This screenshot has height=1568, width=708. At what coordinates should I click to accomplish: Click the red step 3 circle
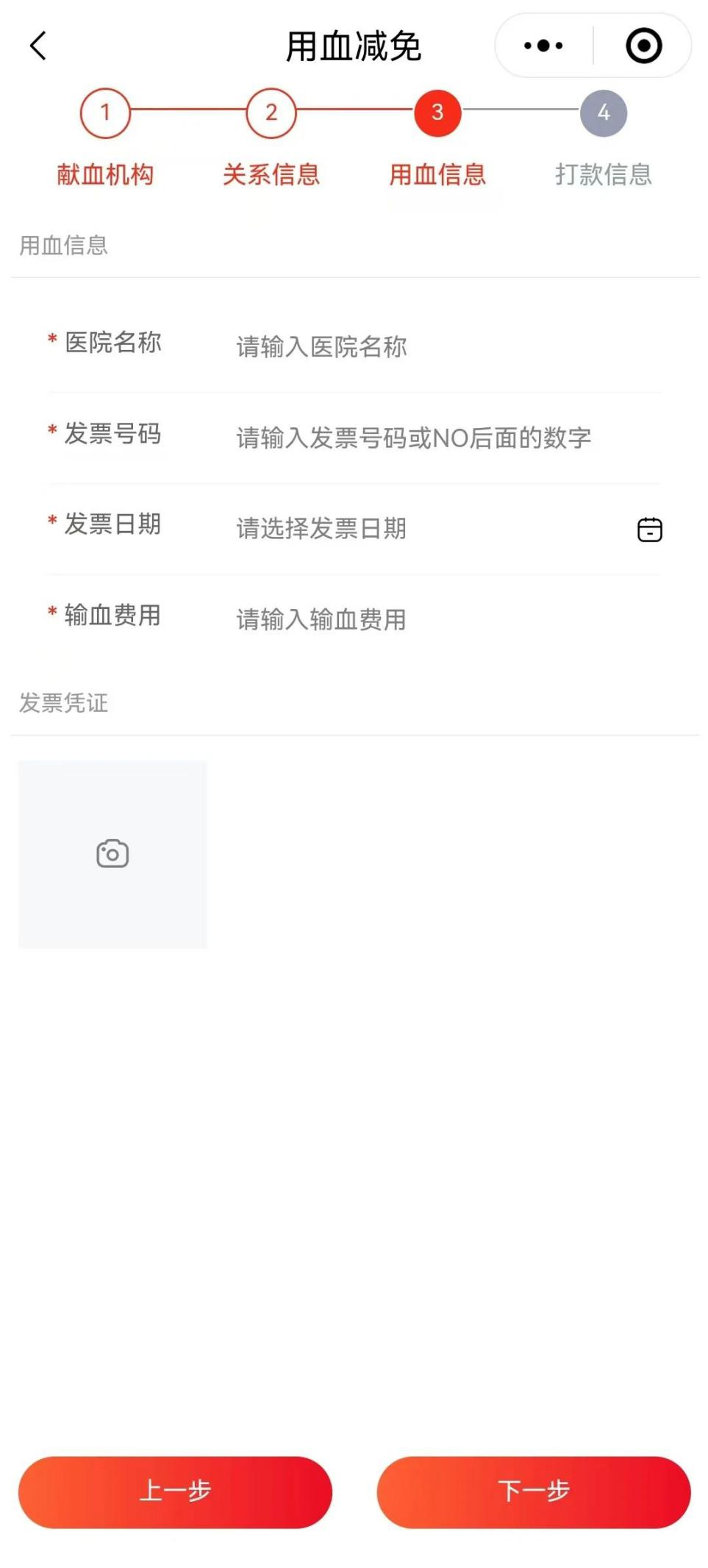pyautogui.click(x=437, y=112)
